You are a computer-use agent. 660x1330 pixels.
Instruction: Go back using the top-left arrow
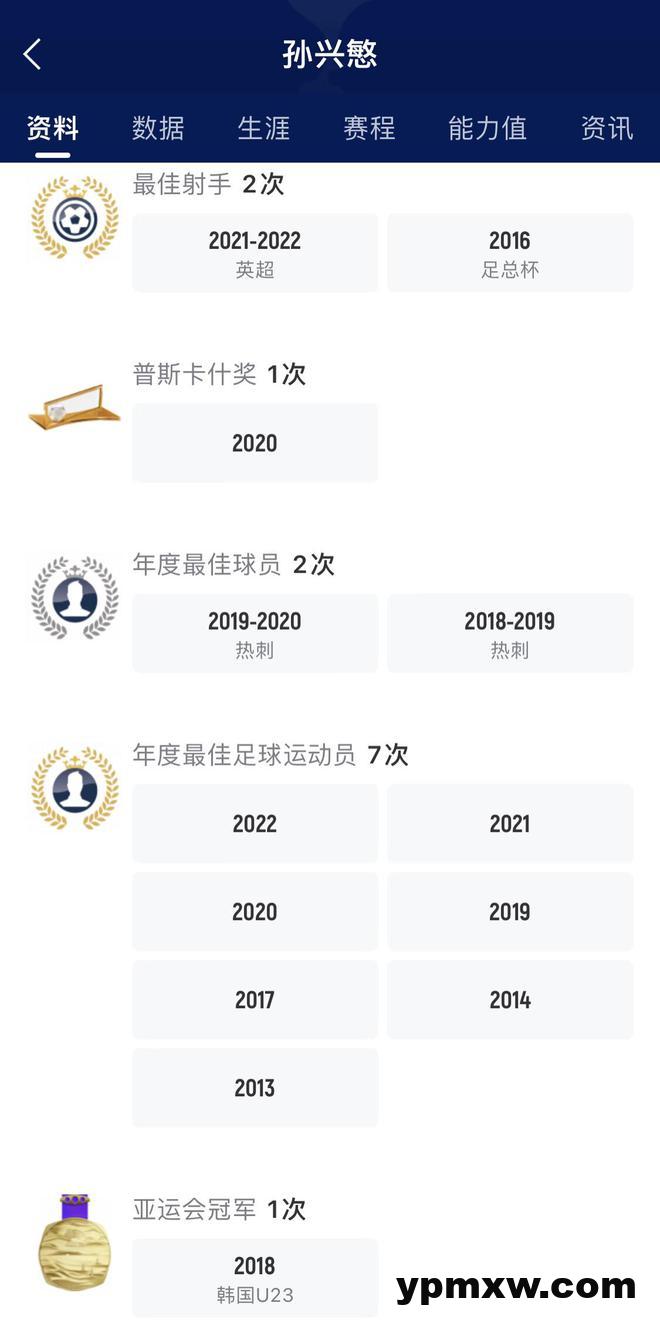pos(33,54)
